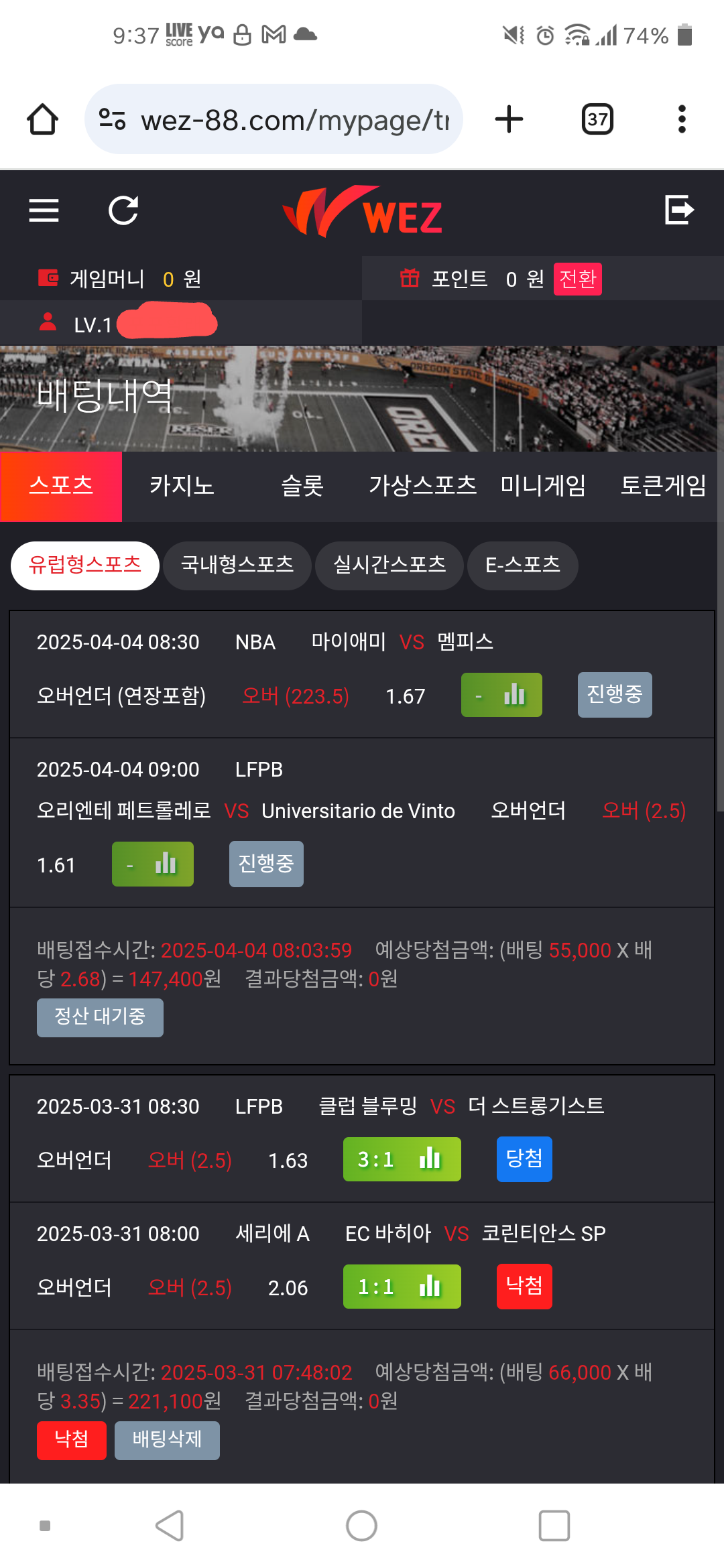Open the 가상스포츠 tab
Image resolution: width=724 pixels, height=1568 pixels.
point(422,486)
